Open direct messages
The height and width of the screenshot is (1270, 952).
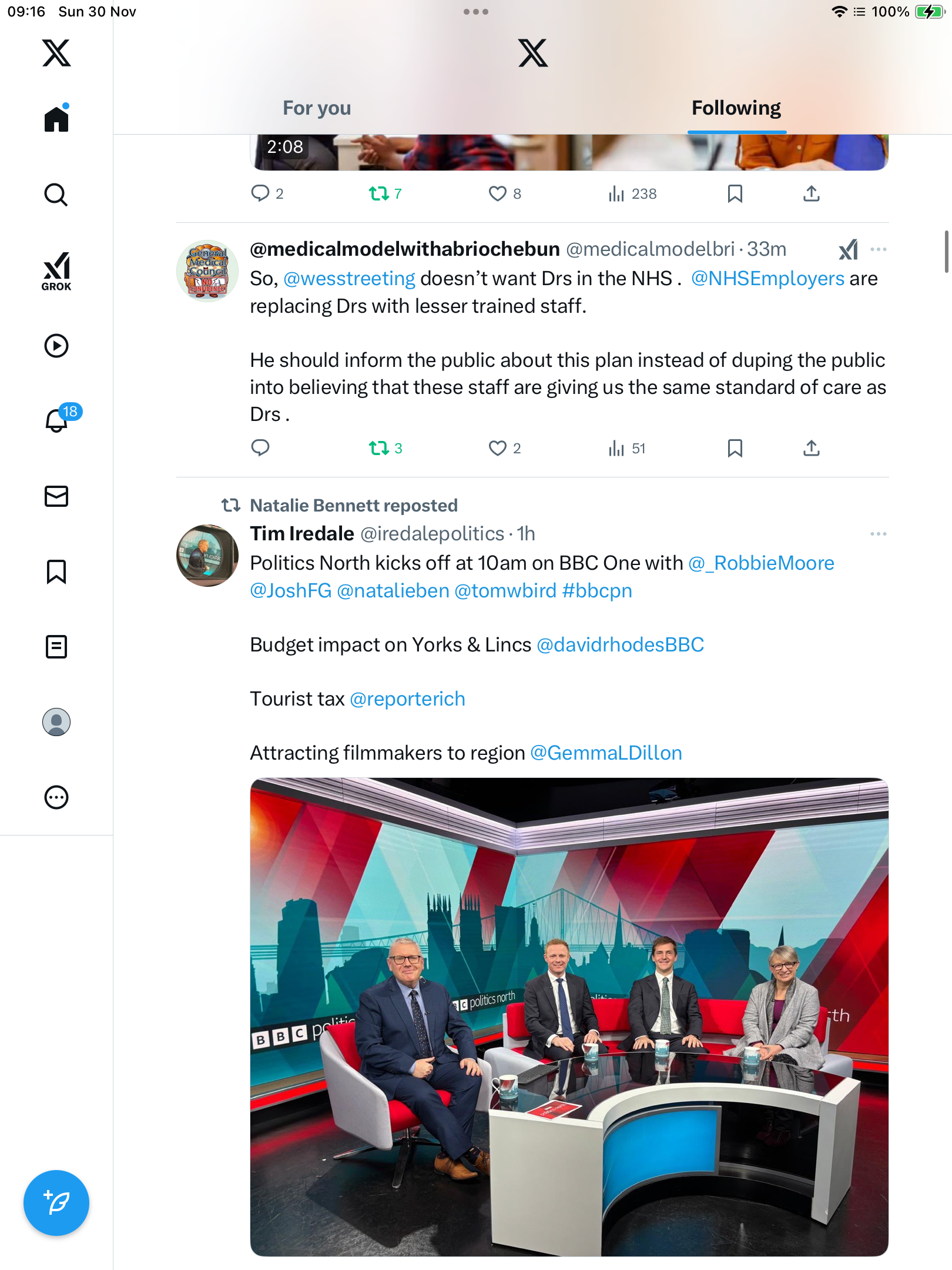tap(56, 496)
